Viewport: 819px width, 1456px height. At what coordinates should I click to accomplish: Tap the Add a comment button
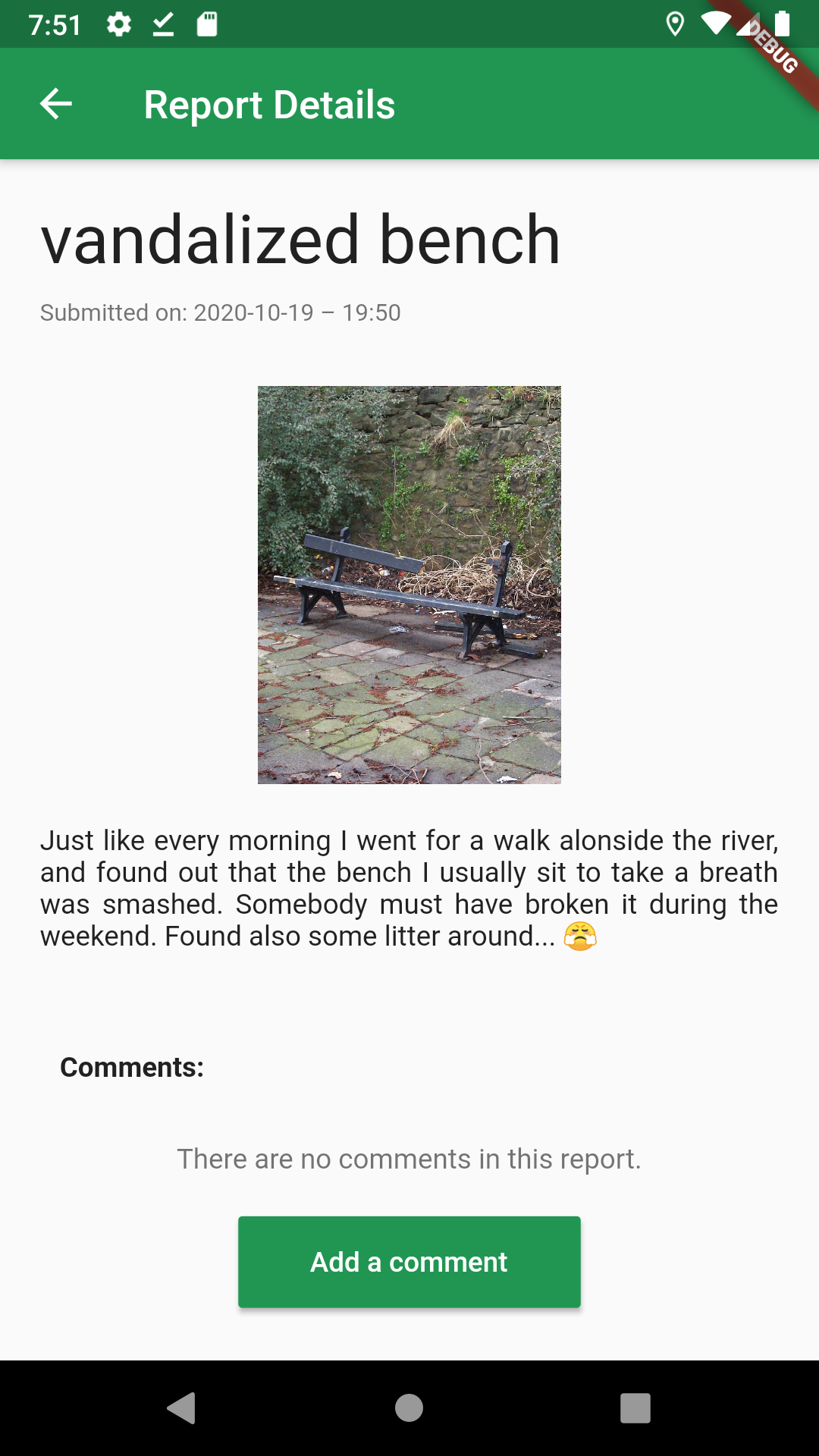click(409, 1262)
